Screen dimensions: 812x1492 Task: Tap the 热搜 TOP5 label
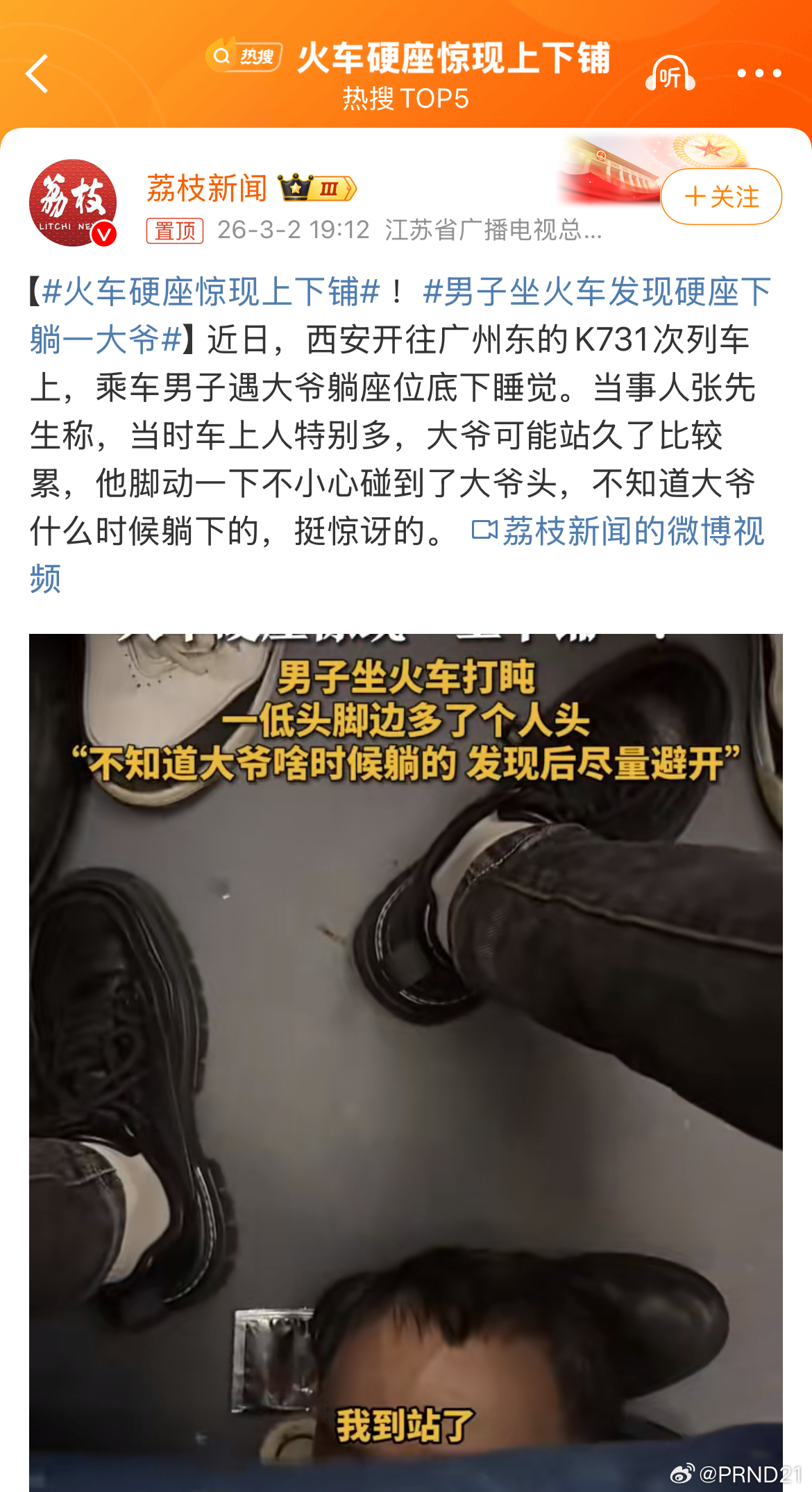coord(406,99)
